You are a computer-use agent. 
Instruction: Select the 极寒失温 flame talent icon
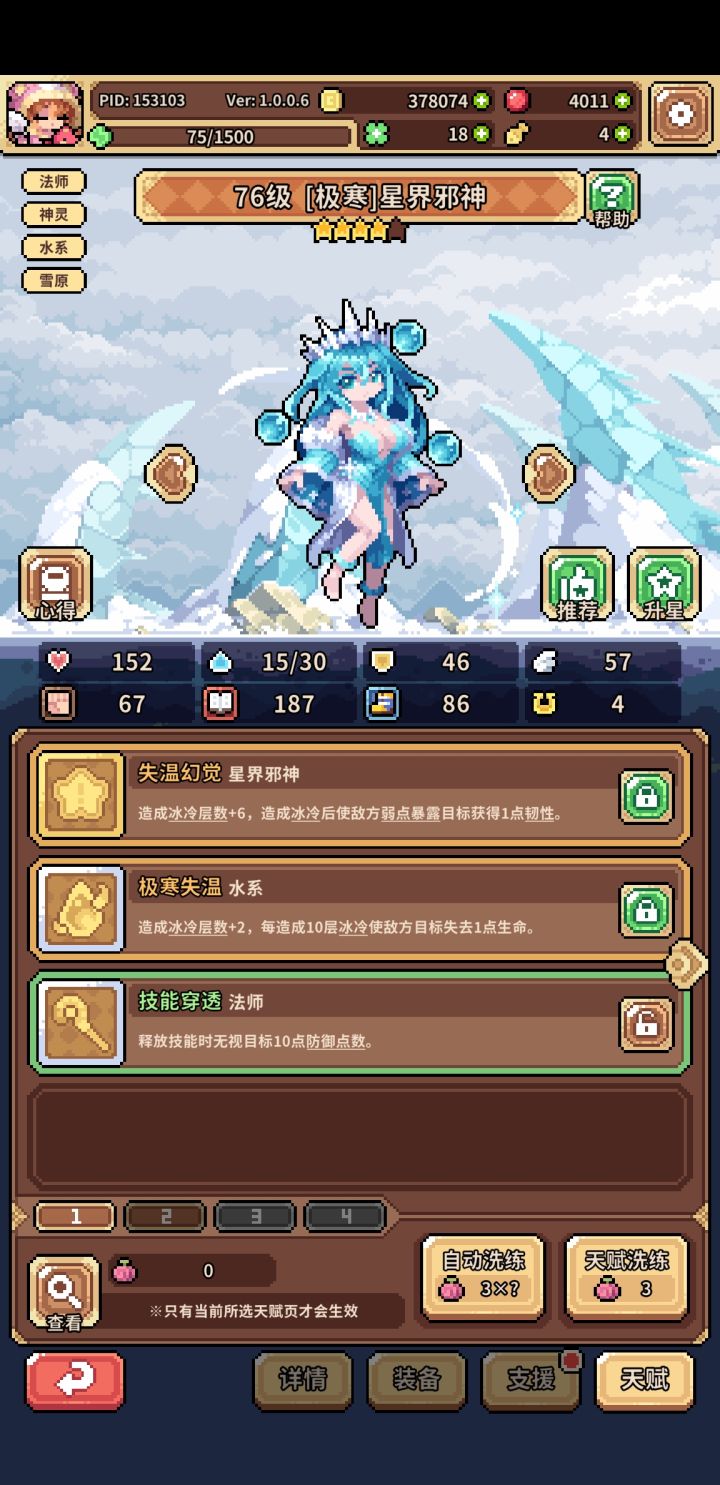pos(80,910)
